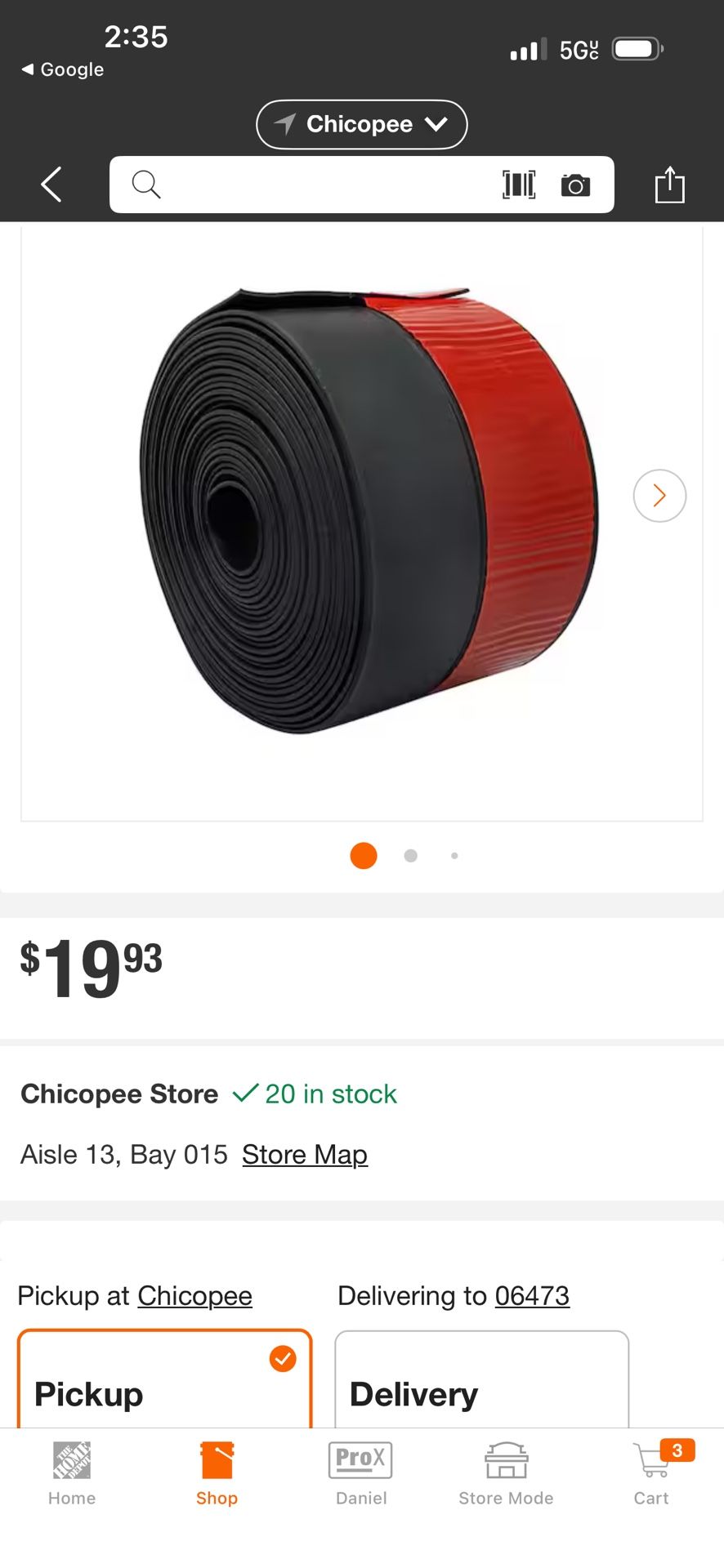Share this product via the share icon
The width and height of the screenshot is (724, 1568).
(x=671, y=185)
